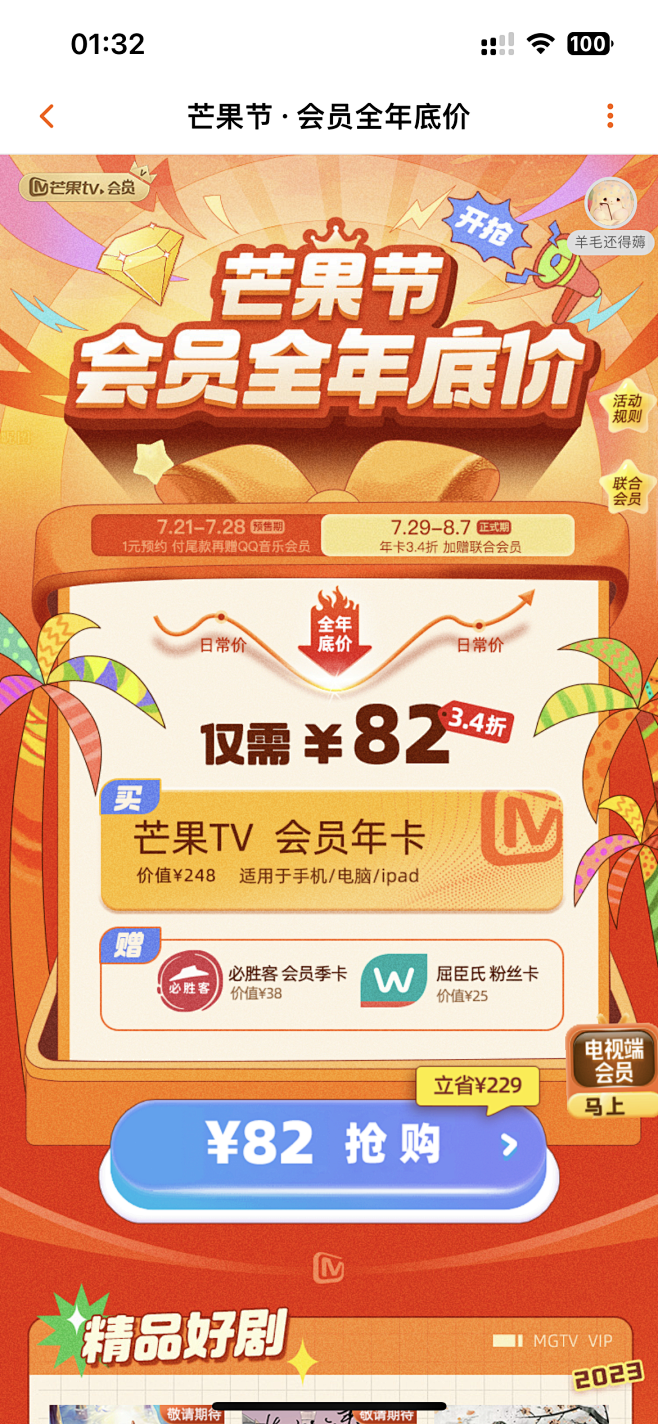Open the three-dot overflow menu
The height and width of the screenshot is (1424, 658).
pos(610,115)
